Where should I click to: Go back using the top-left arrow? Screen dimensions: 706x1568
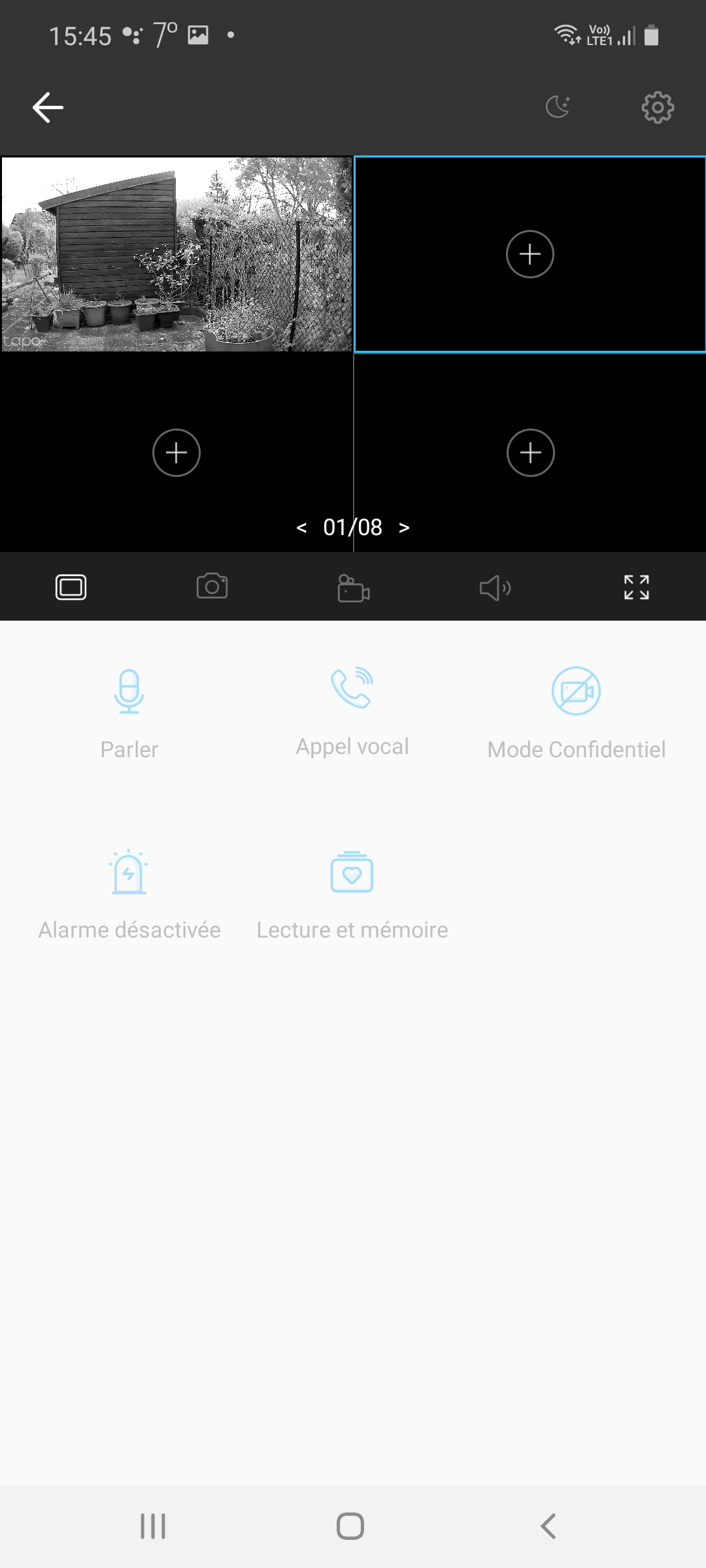[x=48, y=107]
